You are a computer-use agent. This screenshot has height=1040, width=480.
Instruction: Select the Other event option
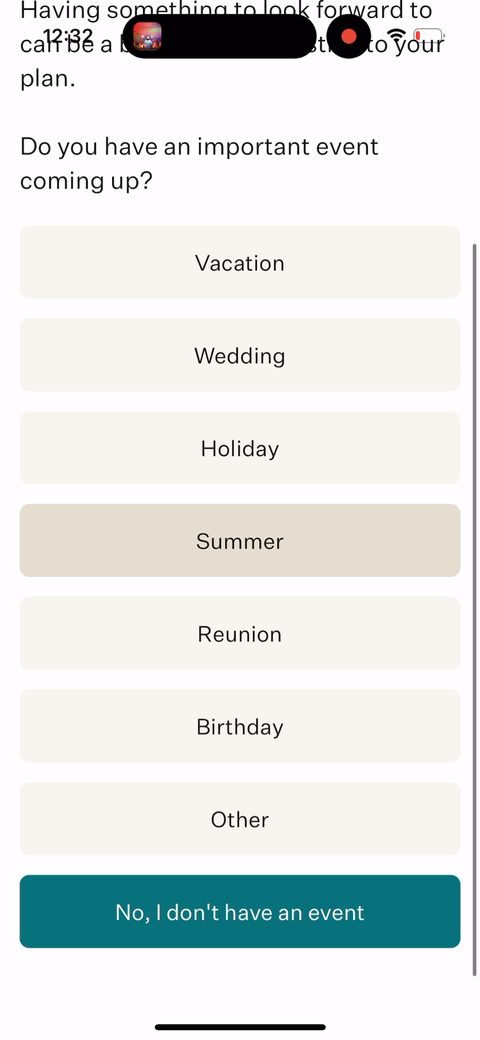pos(240,819)
